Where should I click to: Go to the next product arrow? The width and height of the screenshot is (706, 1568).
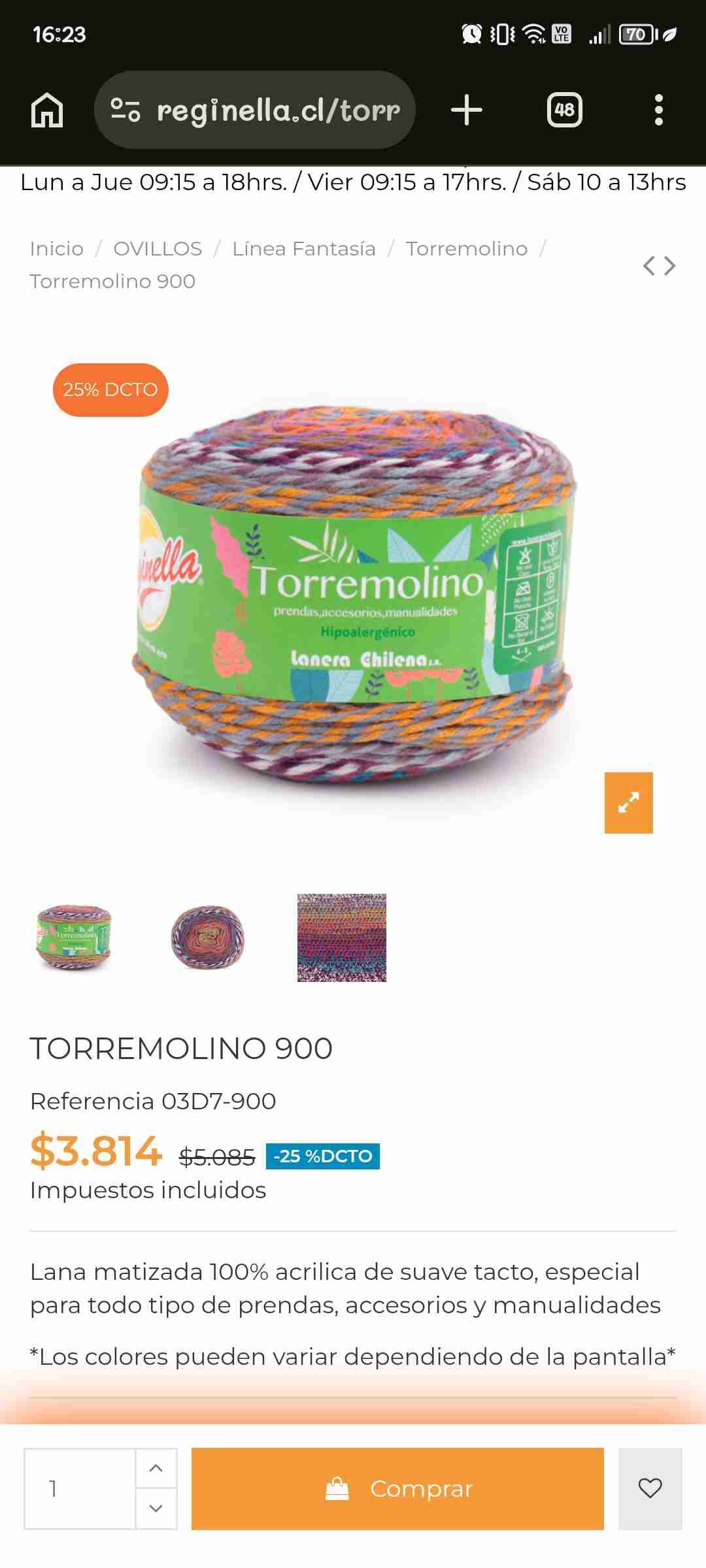point(670,266)
